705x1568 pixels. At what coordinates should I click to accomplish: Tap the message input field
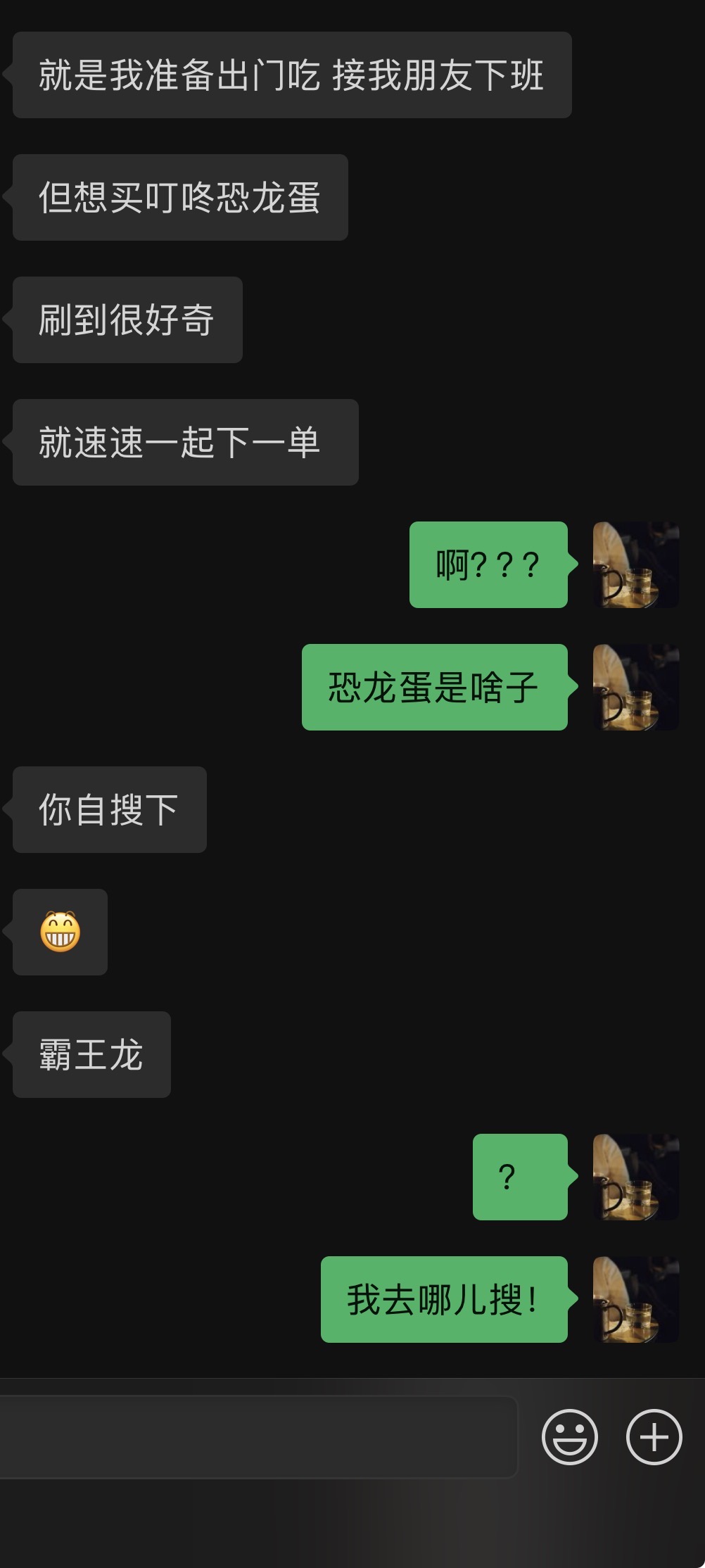258,1436
